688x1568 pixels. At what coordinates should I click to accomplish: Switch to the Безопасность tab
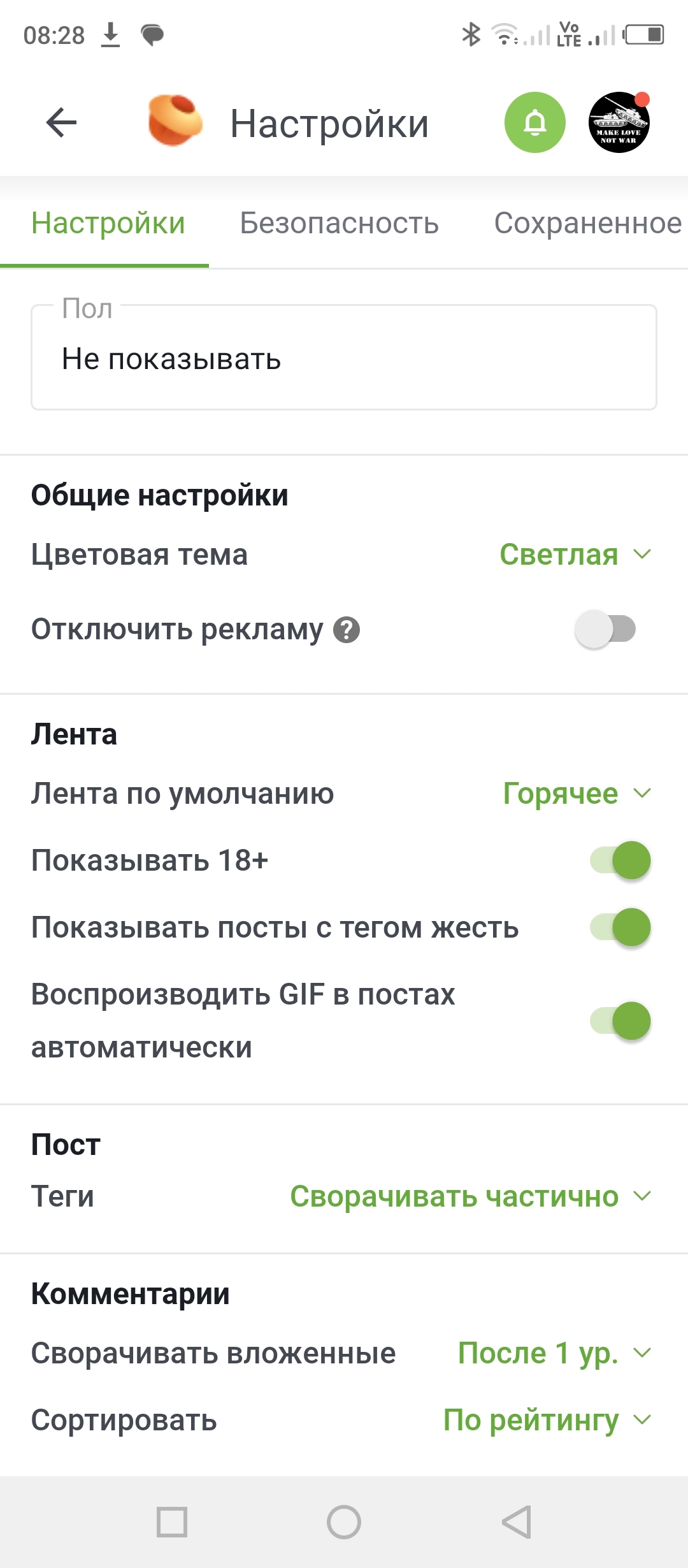[x=339, y=224]
